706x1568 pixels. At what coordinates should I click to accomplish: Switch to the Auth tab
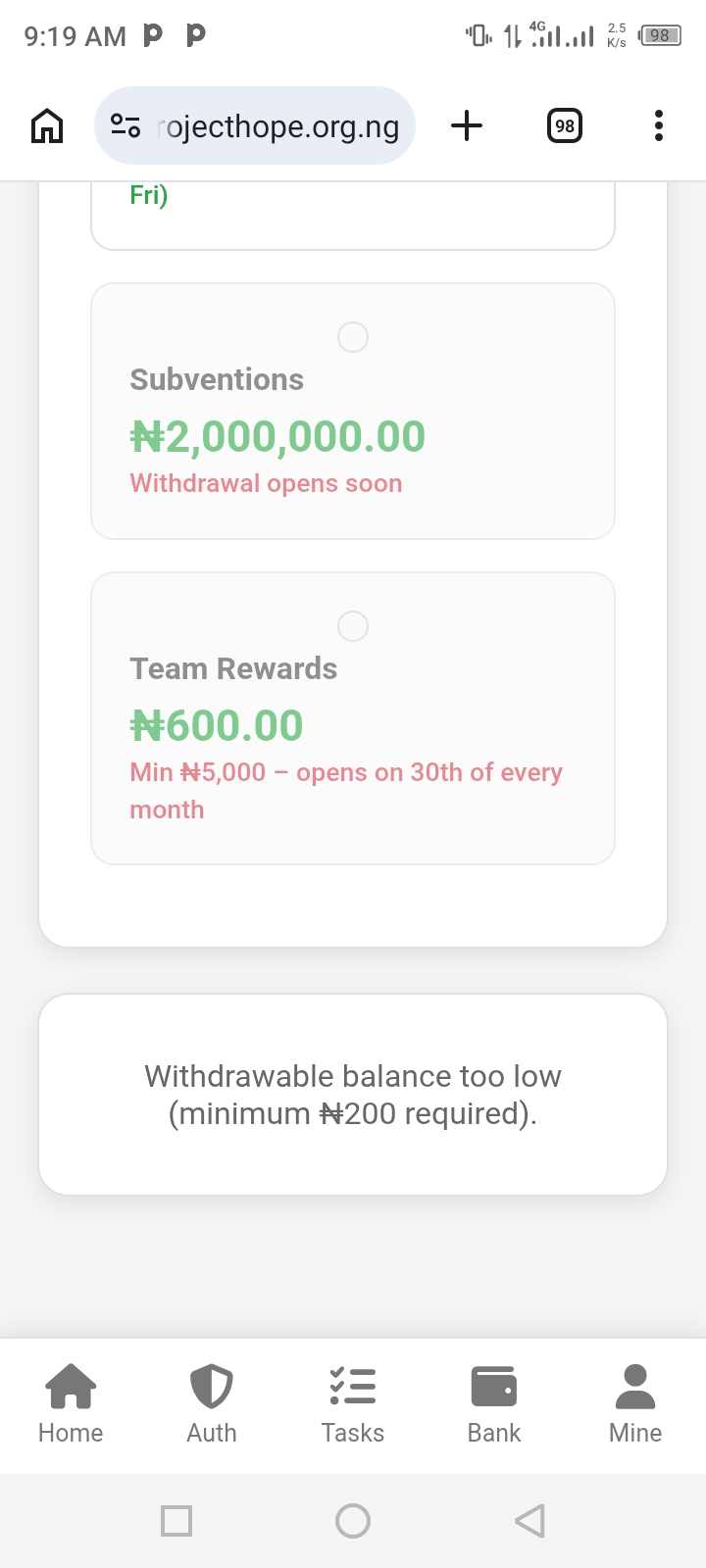[212, 1404]
